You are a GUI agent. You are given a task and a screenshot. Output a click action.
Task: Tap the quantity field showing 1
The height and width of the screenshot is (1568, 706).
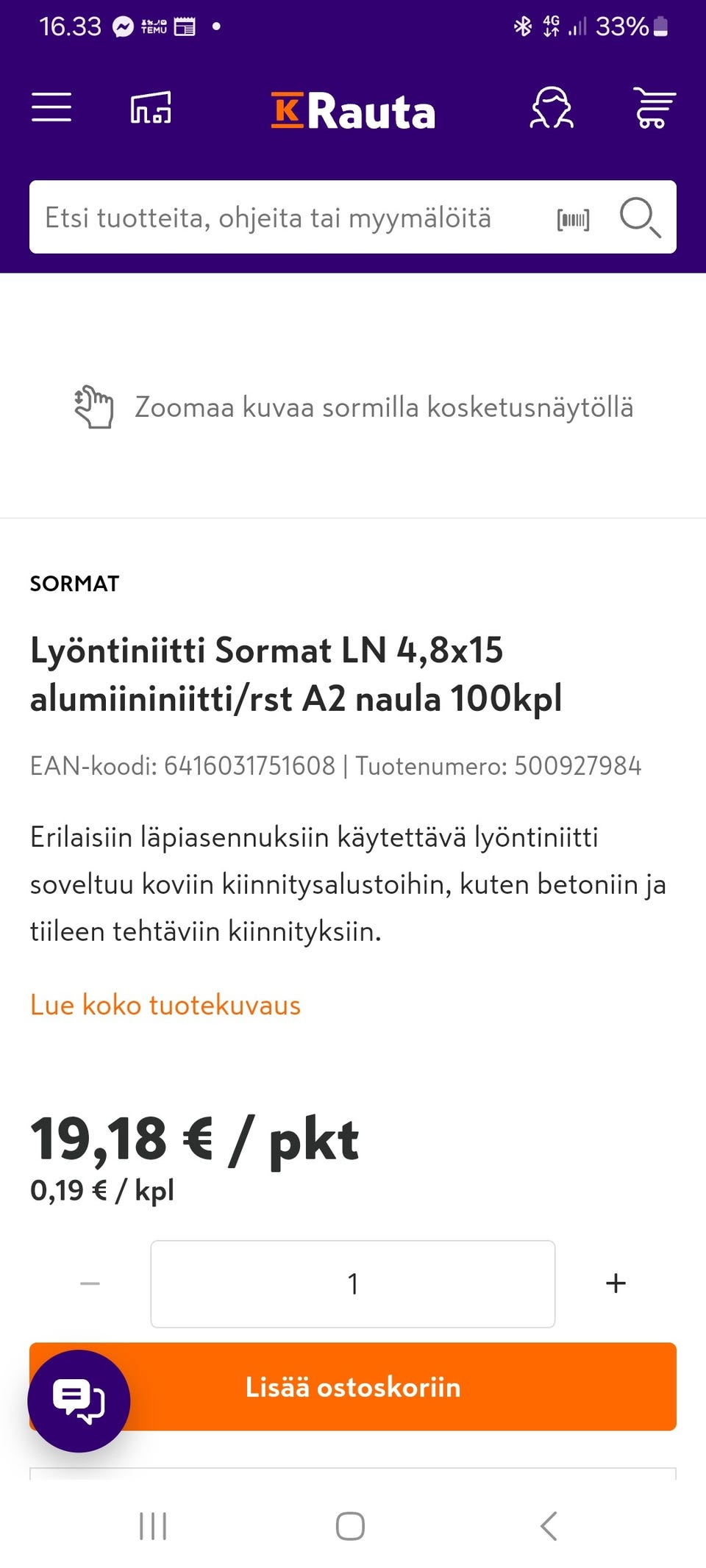(x=353, y=1284)
